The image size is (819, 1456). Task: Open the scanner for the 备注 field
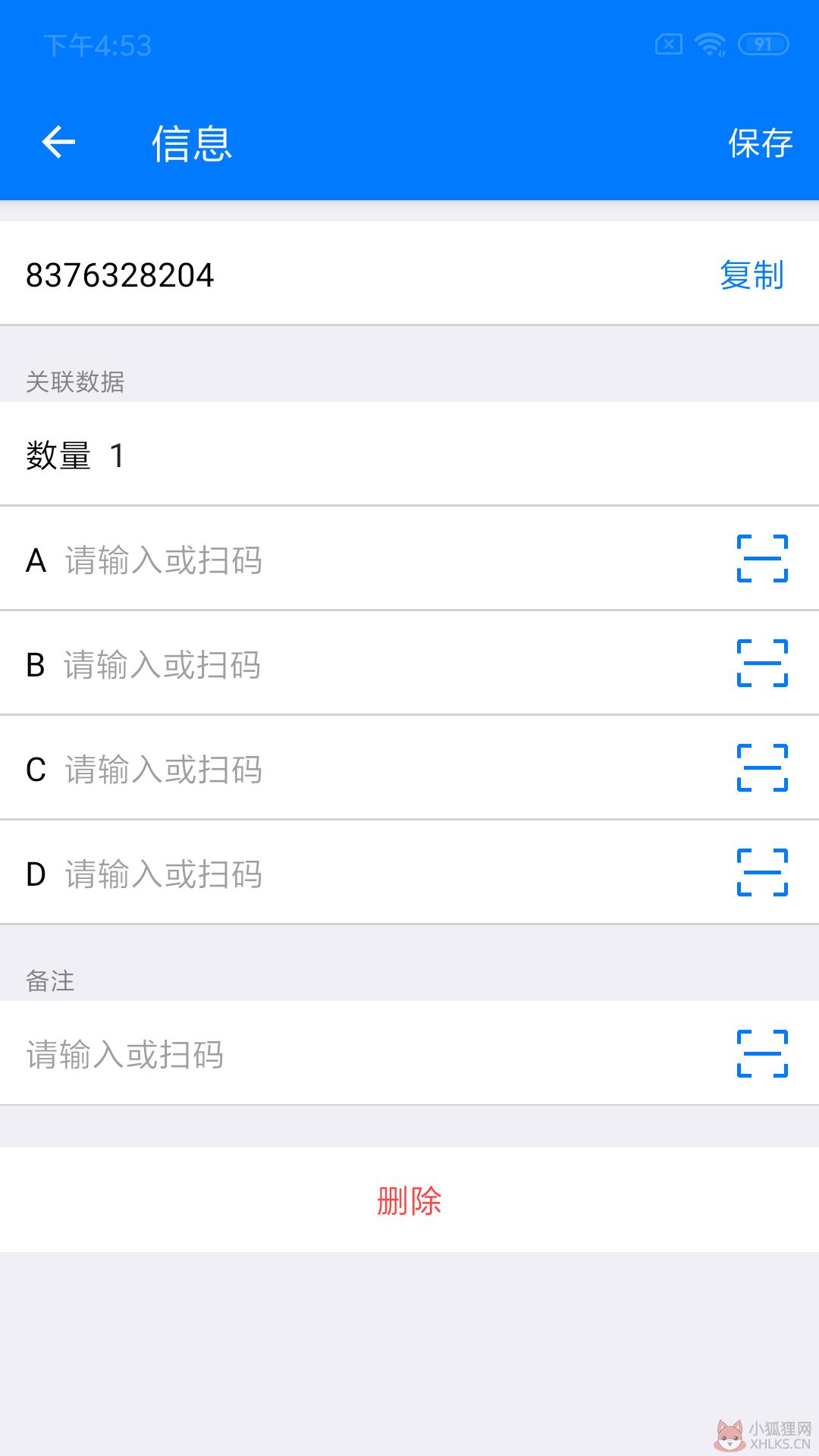pos(762,1053)
